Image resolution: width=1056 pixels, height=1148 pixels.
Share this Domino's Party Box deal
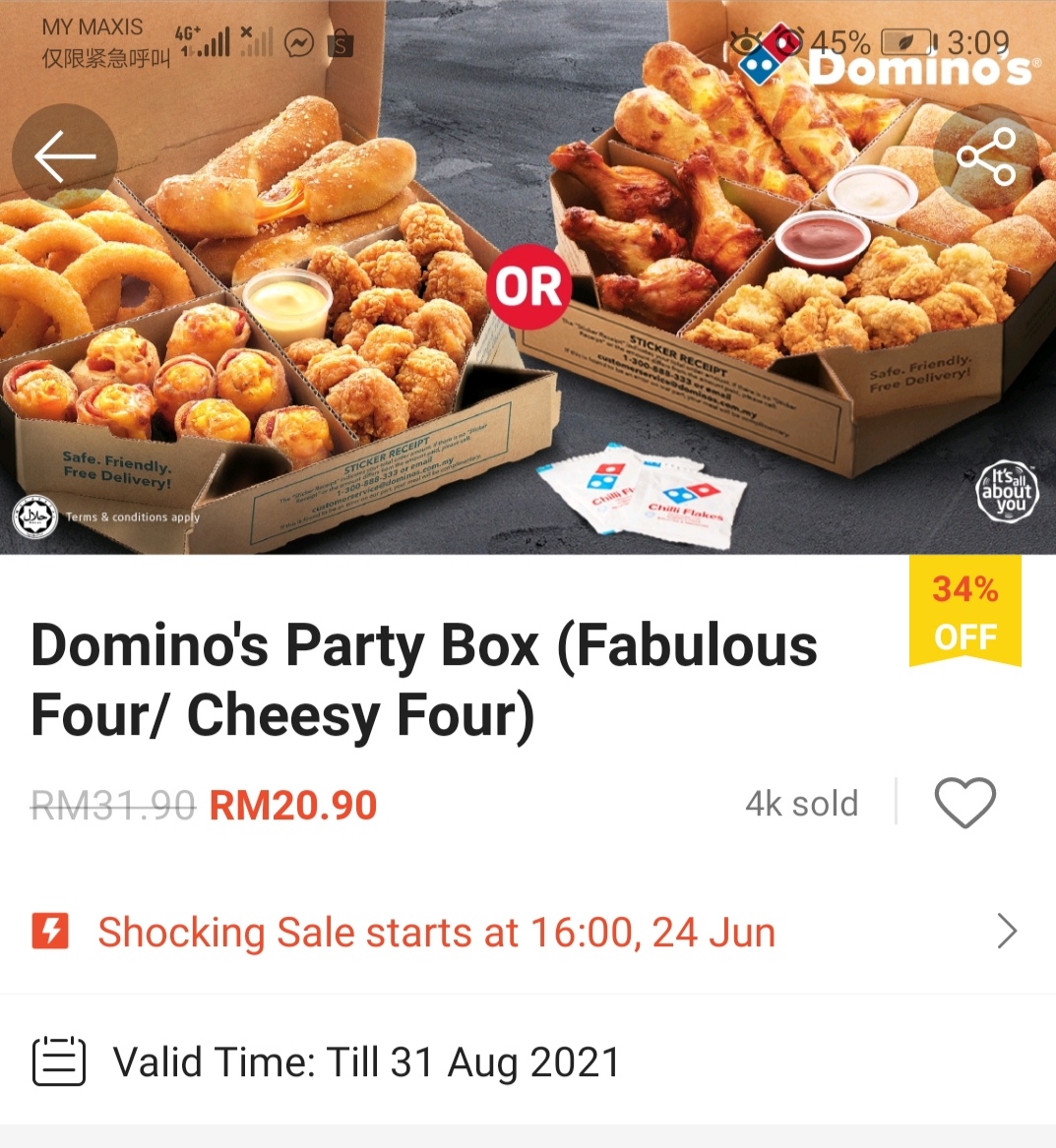(986, 157)
